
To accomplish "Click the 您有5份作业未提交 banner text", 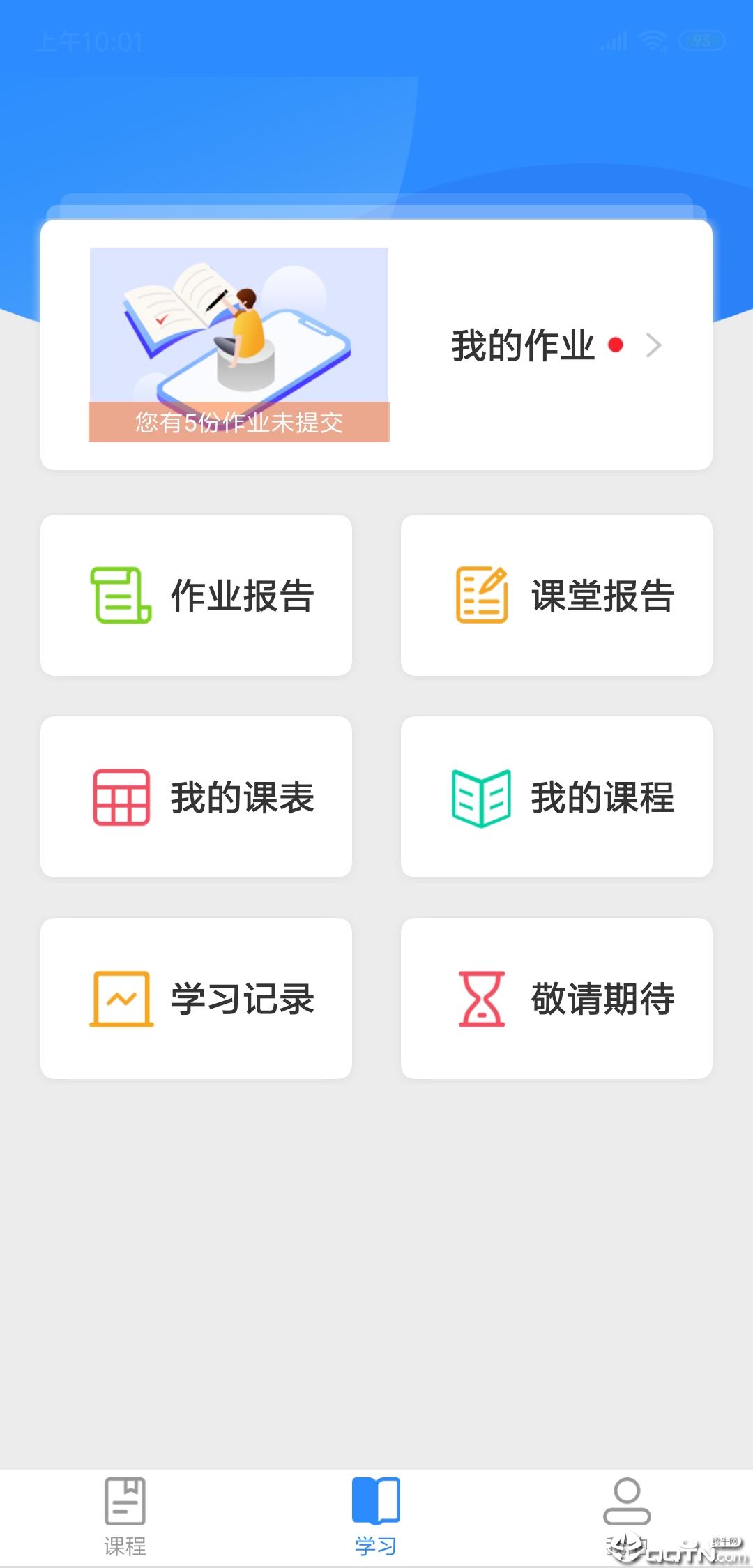I will pos(238,421).
